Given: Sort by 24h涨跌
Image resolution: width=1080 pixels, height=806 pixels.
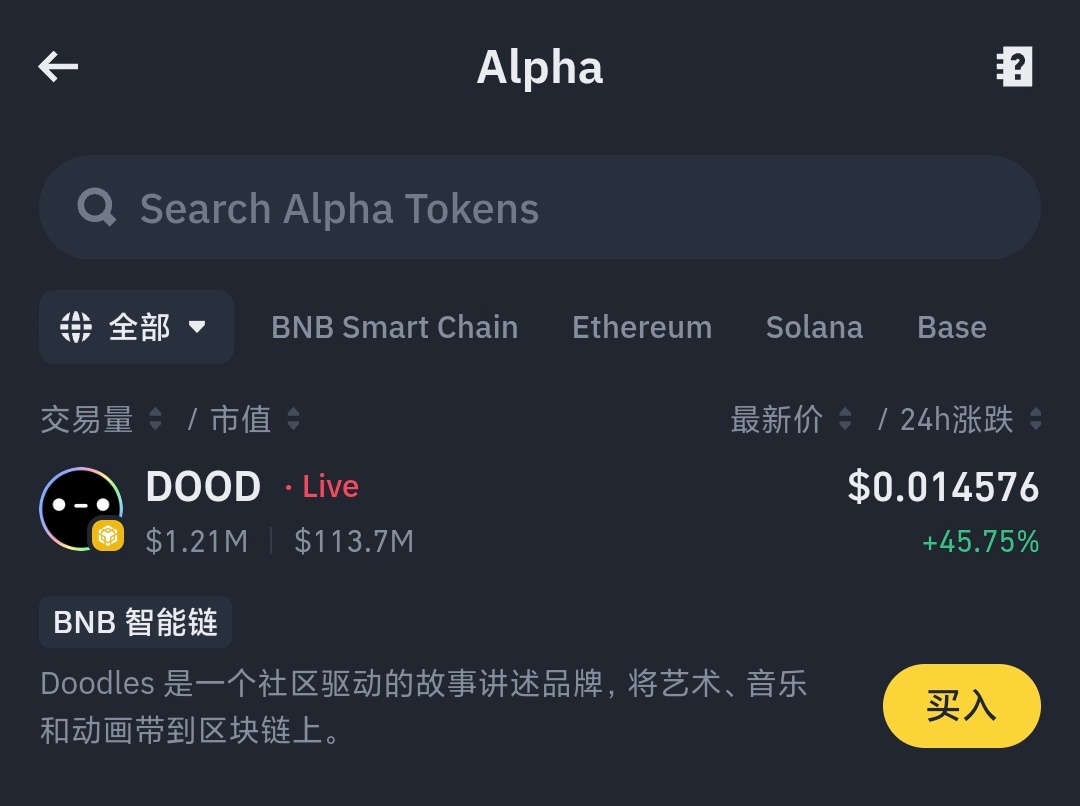Looking at the screenshot, I should click(x=968, y=419).
